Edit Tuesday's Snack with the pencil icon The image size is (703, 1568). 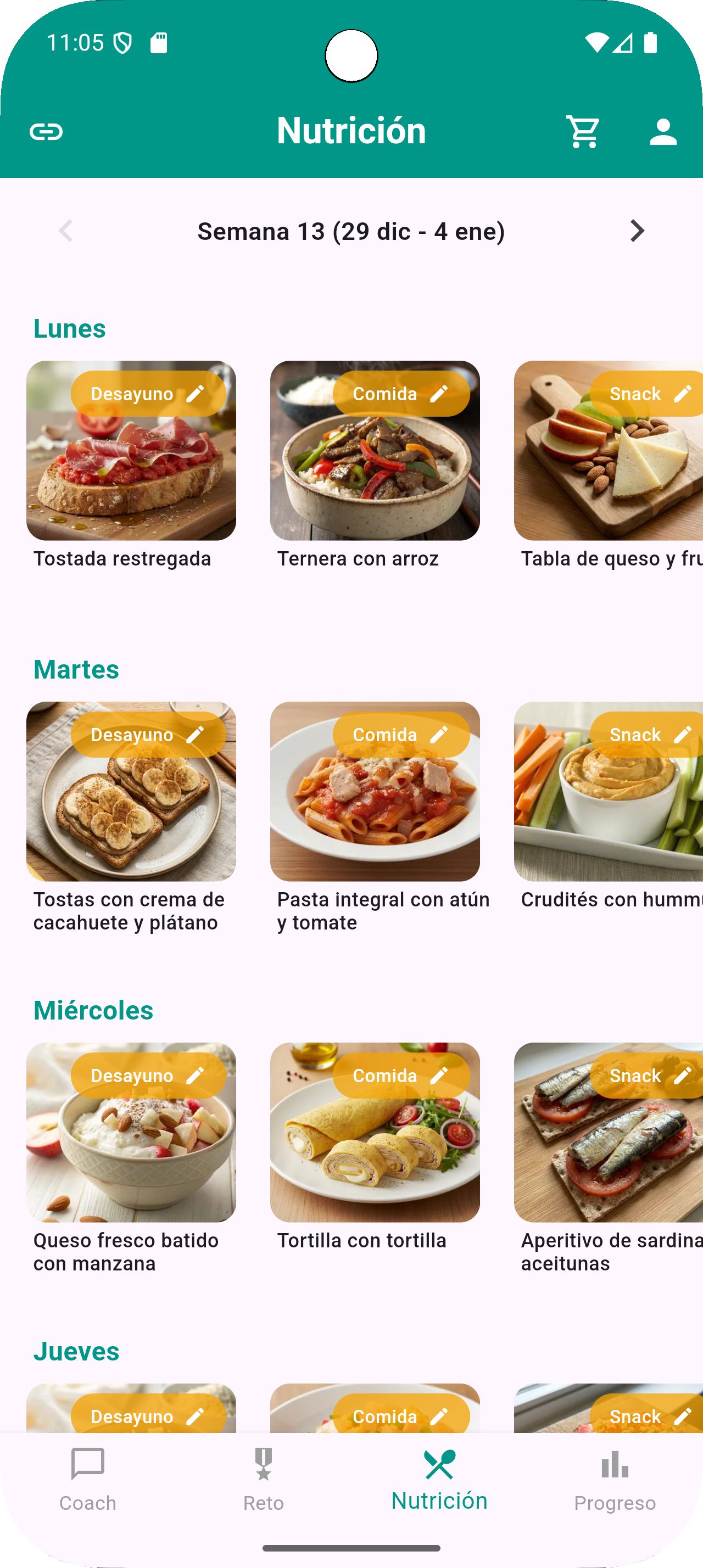click(x=683, y=734)
